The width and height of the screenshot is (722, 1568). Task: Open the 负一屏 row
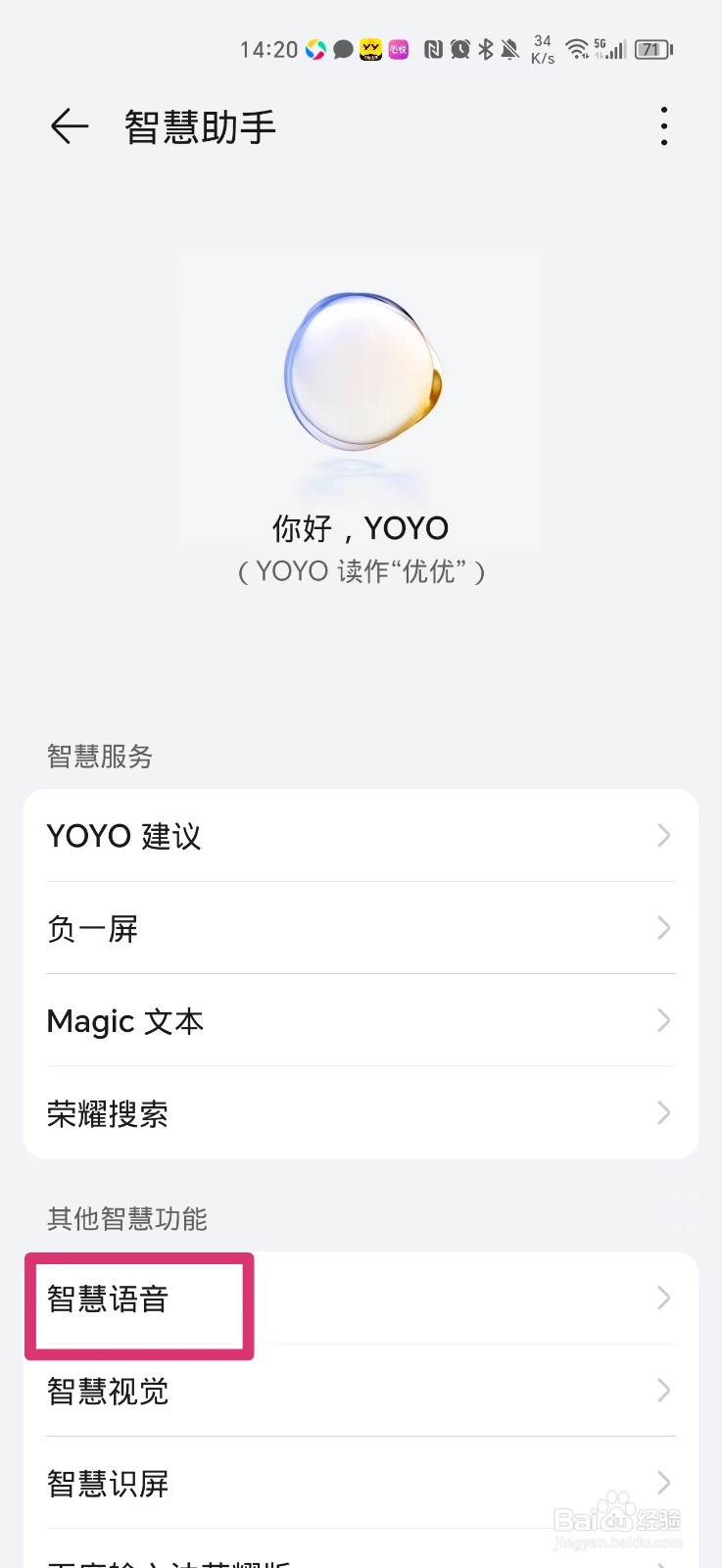coord(361,928)
